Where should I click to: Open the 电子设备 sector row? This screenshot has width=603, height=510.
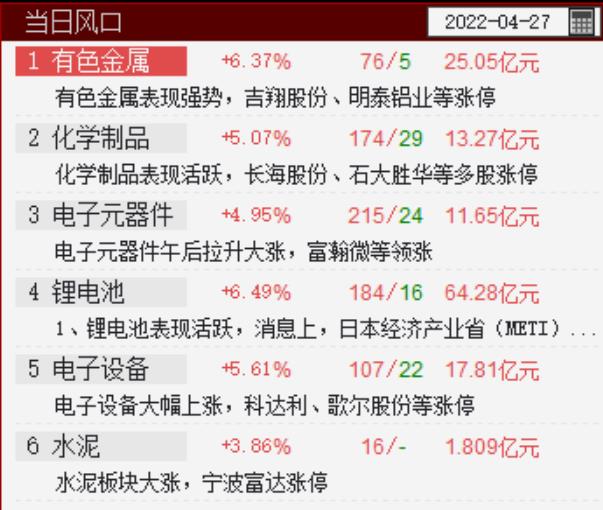(101, 368)
